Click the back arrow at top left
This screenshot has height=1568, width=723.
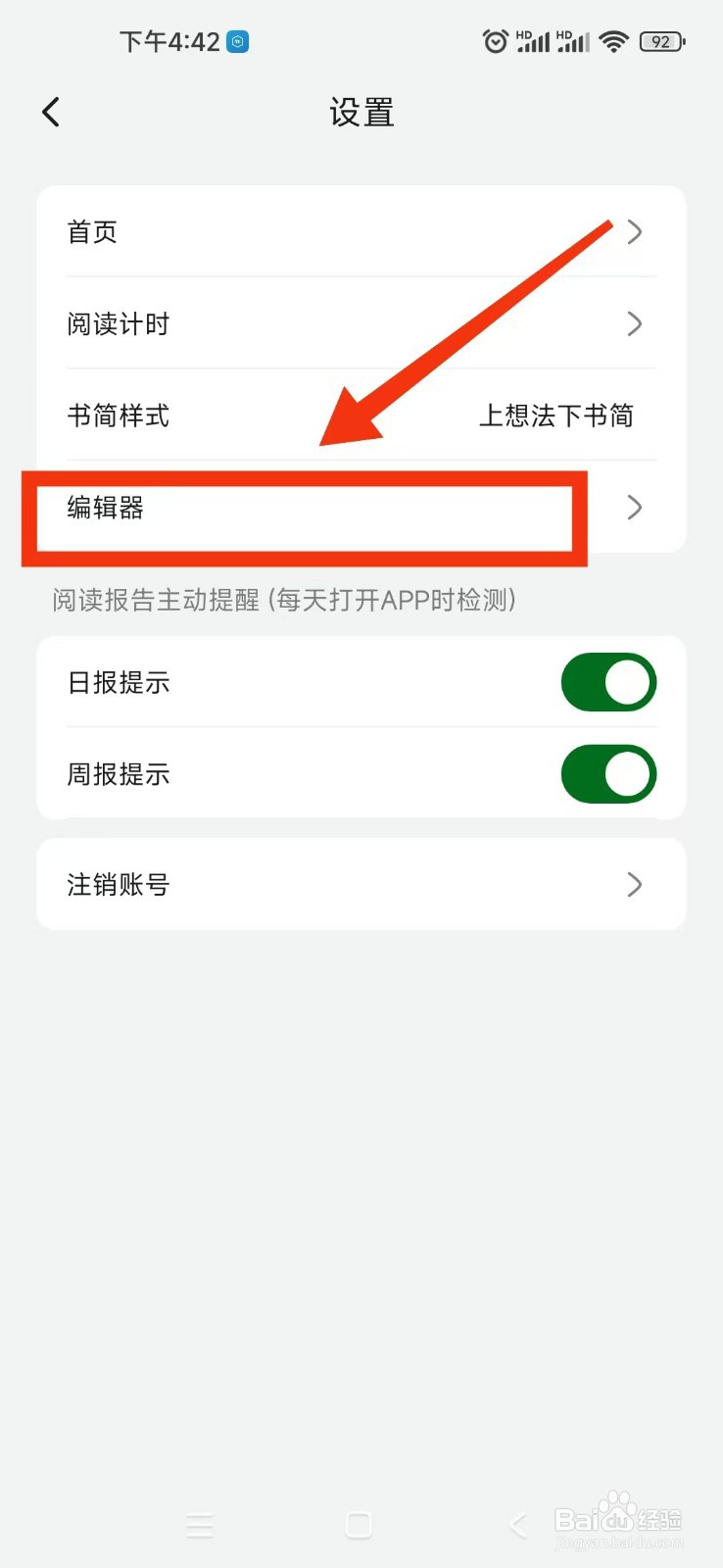pos(50,112)
